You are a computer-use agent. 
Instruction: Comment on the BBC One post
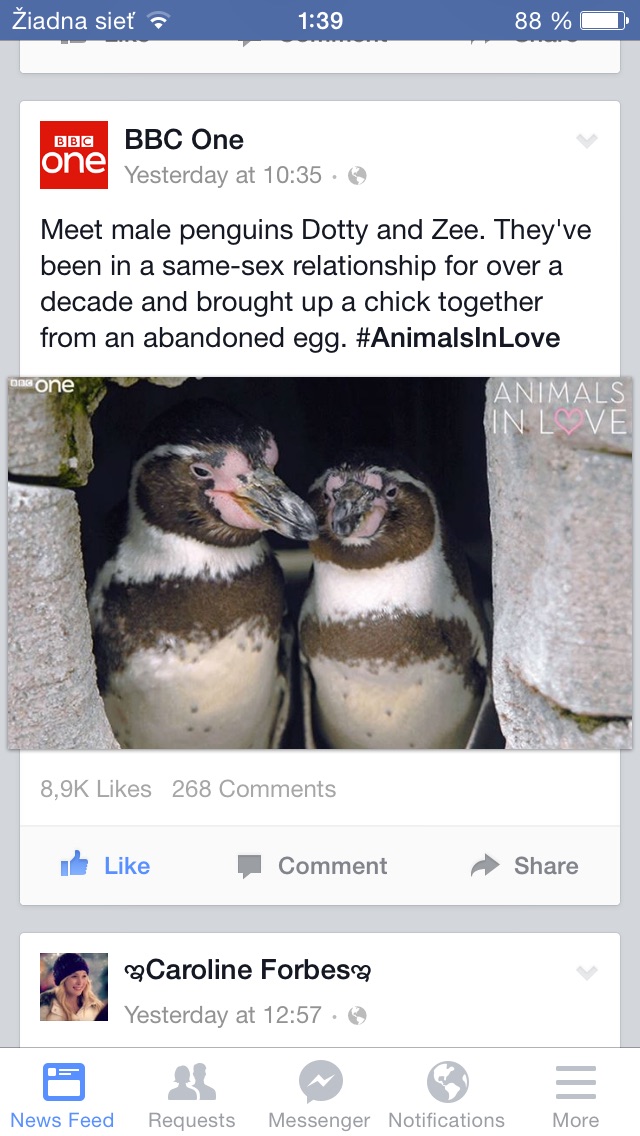312,866
